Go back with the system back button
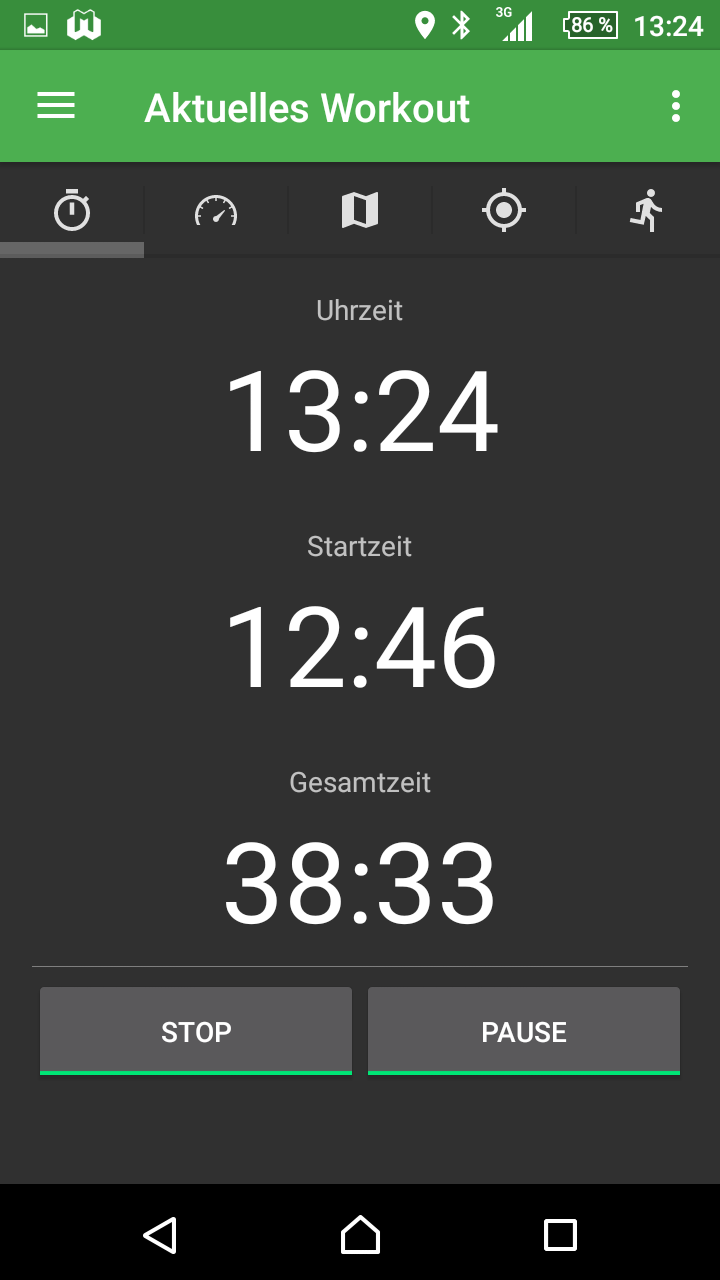Screen dimensions: 720x1280 click(160, 1235)
